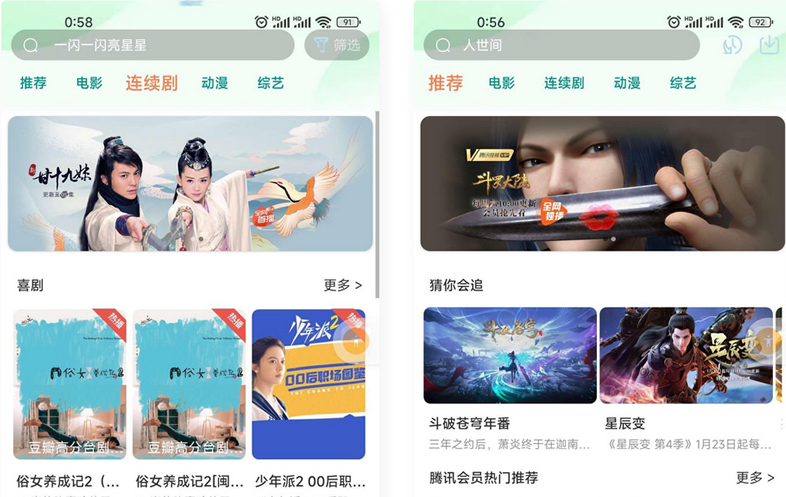786x497 pixels.
Task: Open the 少年派2 show card
Action: tap(308, 384)
